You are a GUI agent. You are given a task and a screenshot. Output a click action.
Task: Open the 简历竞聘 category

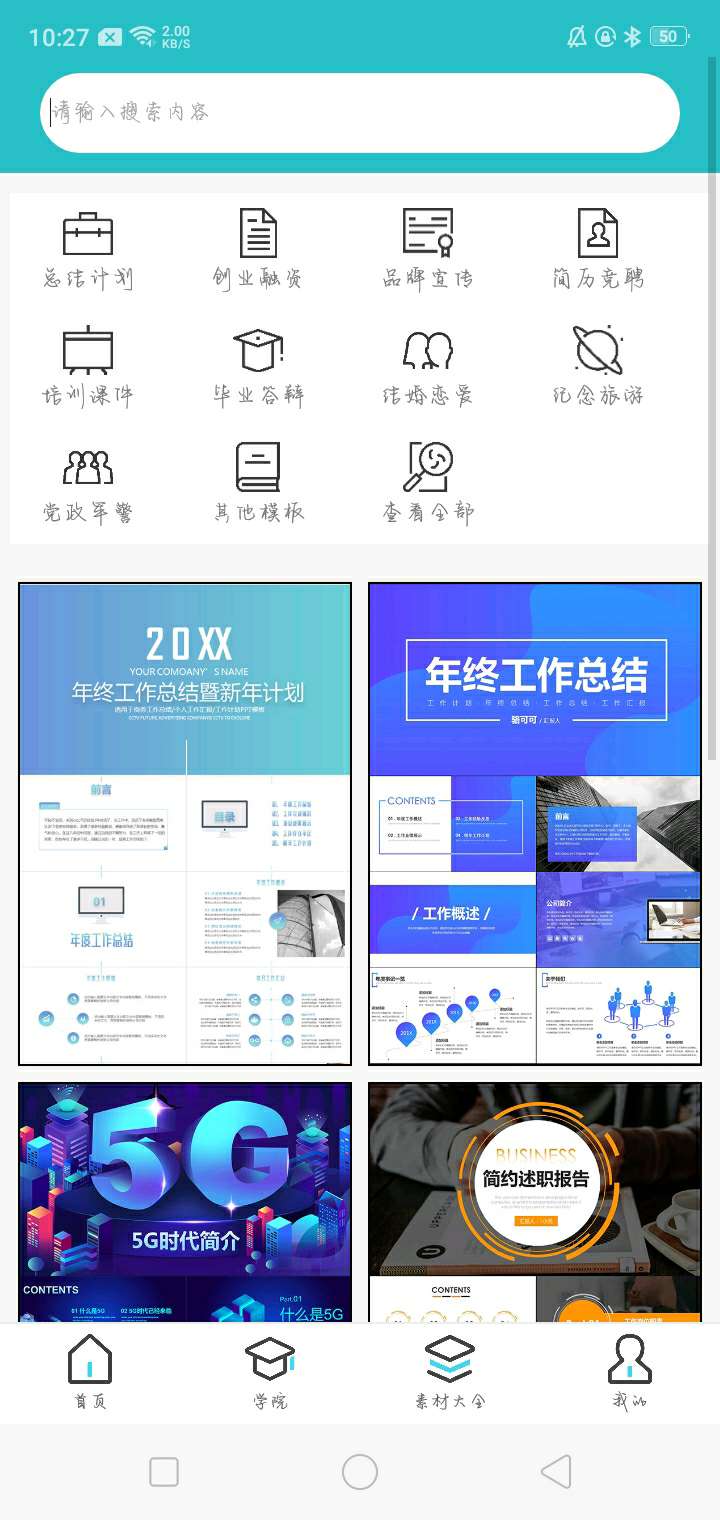click(598, 251)
